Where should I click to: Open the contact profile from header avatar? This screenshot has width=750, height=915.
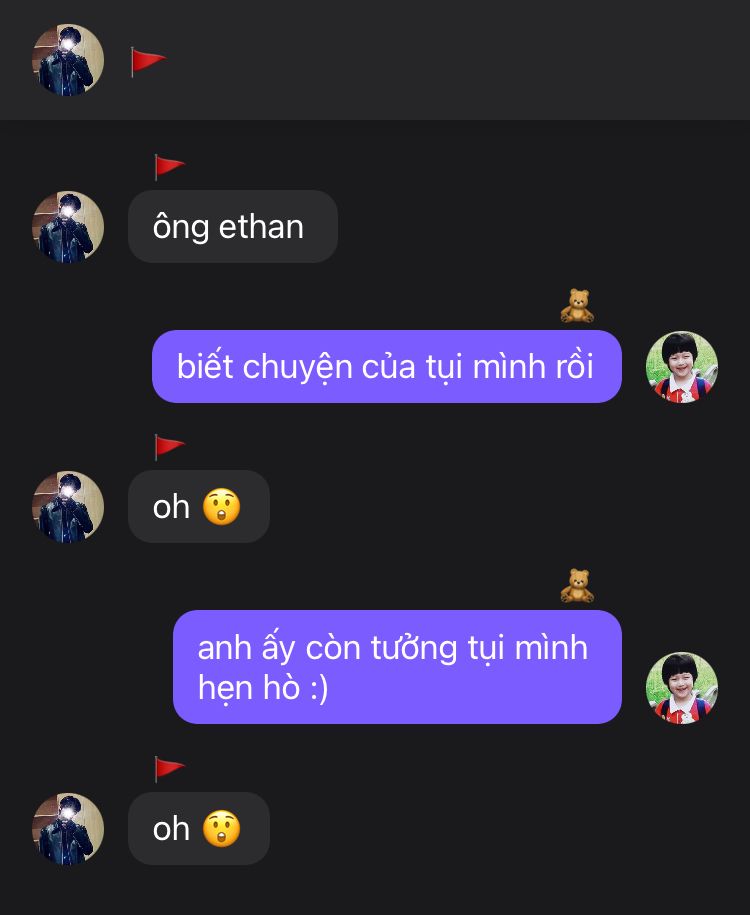(x=68, y=60)
